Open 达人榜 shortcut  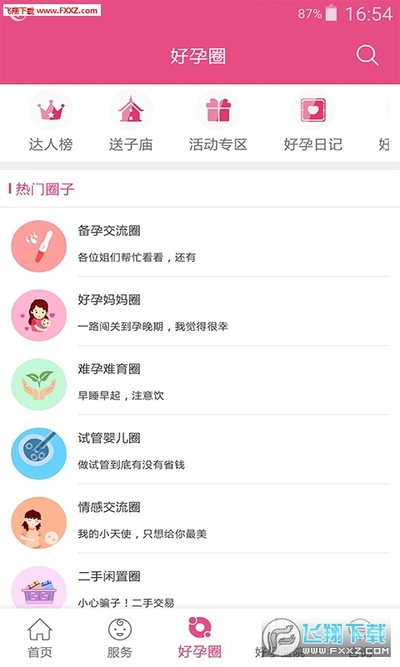[51, 122]
